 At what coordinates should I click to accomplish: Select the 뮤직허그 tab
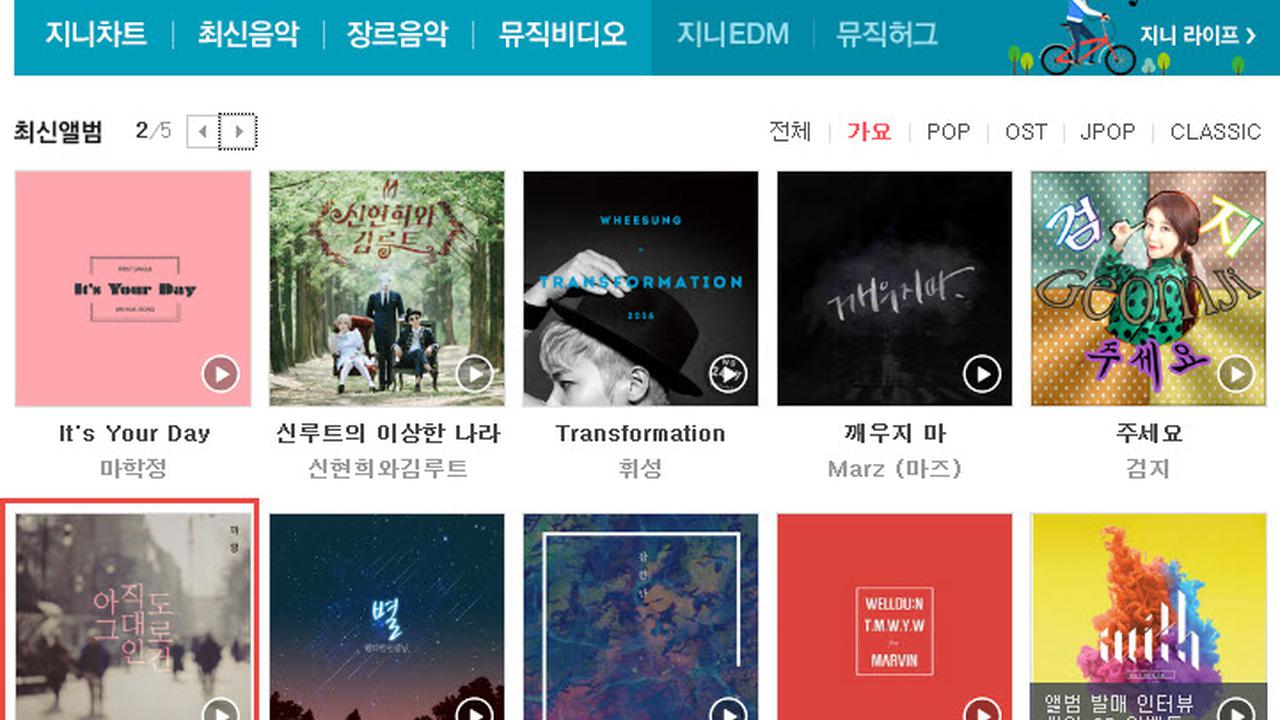[887, 34]
